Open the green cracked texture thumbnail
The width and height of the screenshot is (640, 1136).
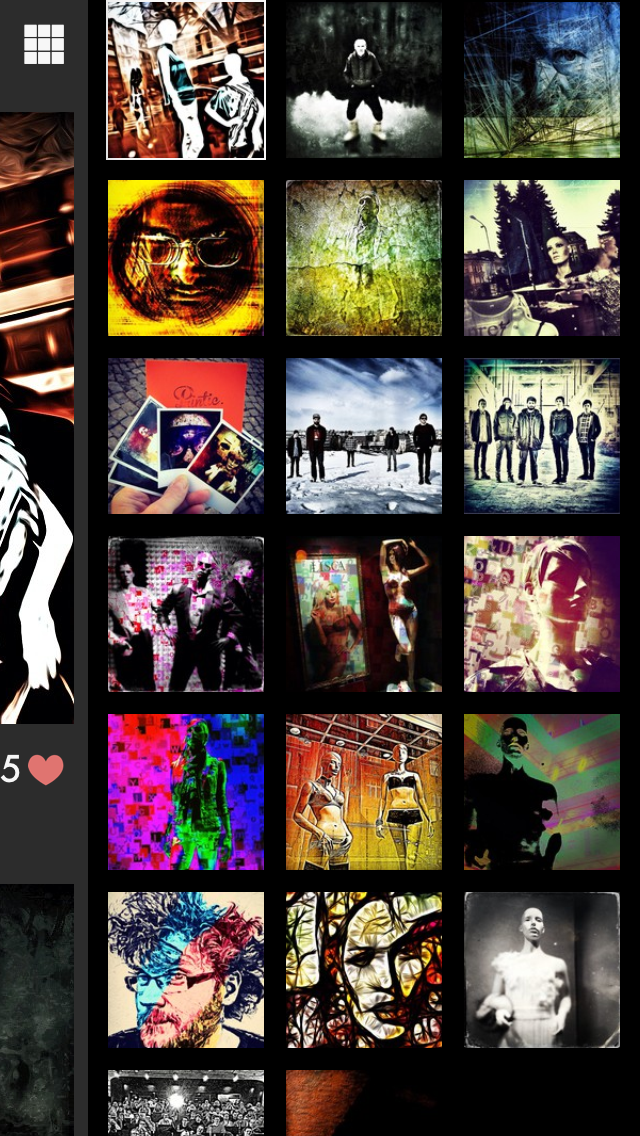click(x=364, y=258)
